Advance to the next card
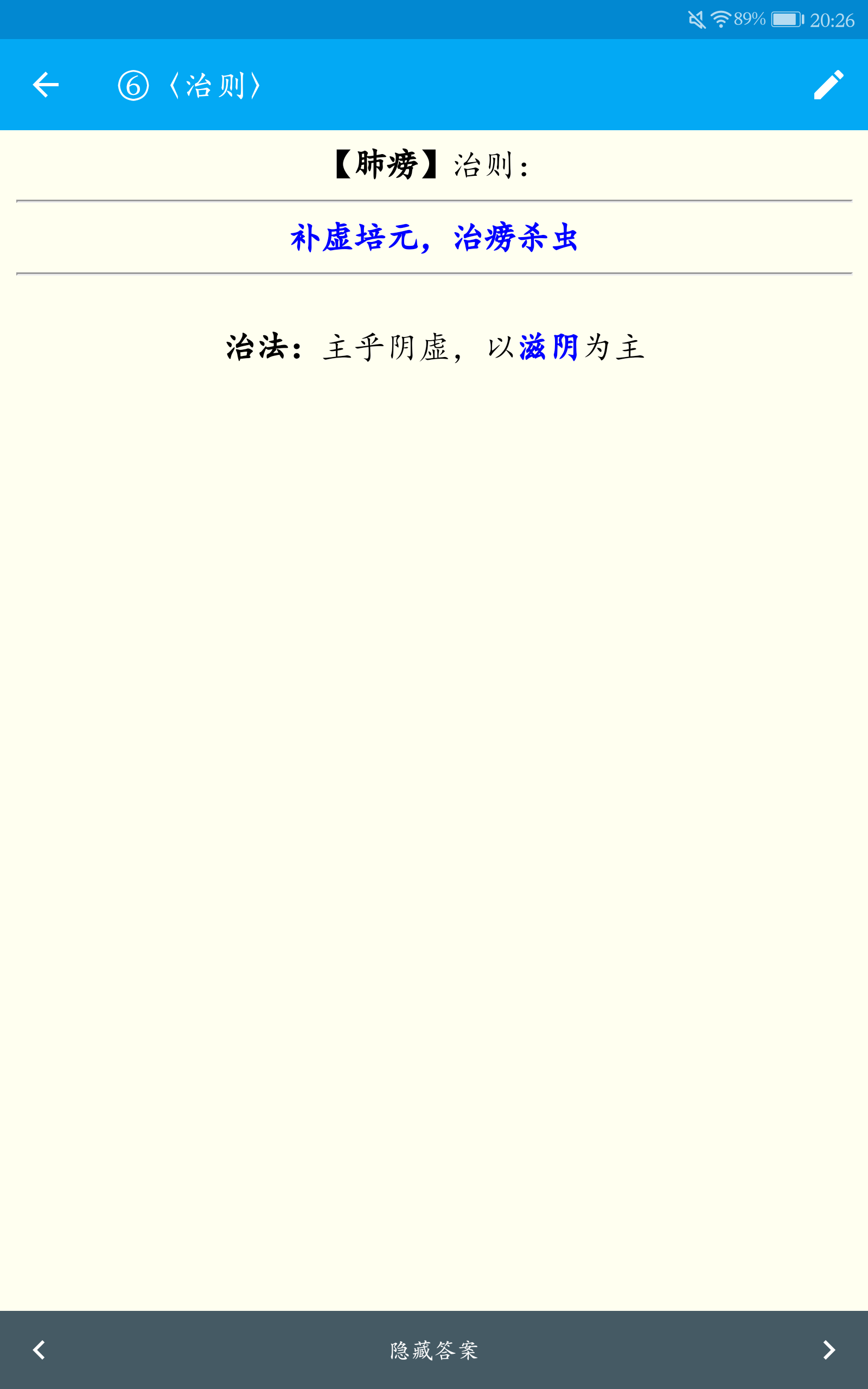868x1389 pixels. 828,1349
